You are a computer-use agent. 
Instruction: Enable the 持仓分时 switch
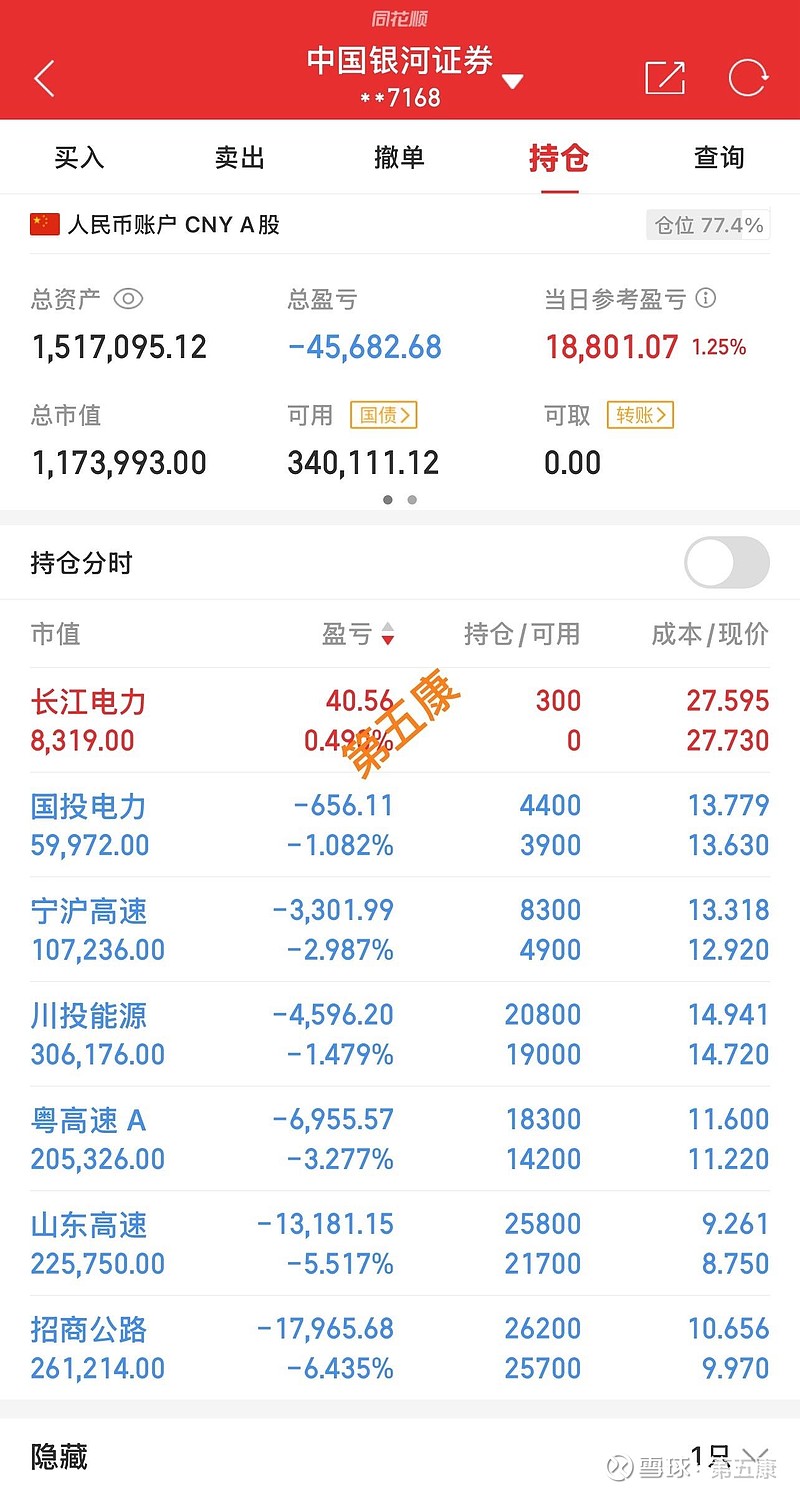727,563
